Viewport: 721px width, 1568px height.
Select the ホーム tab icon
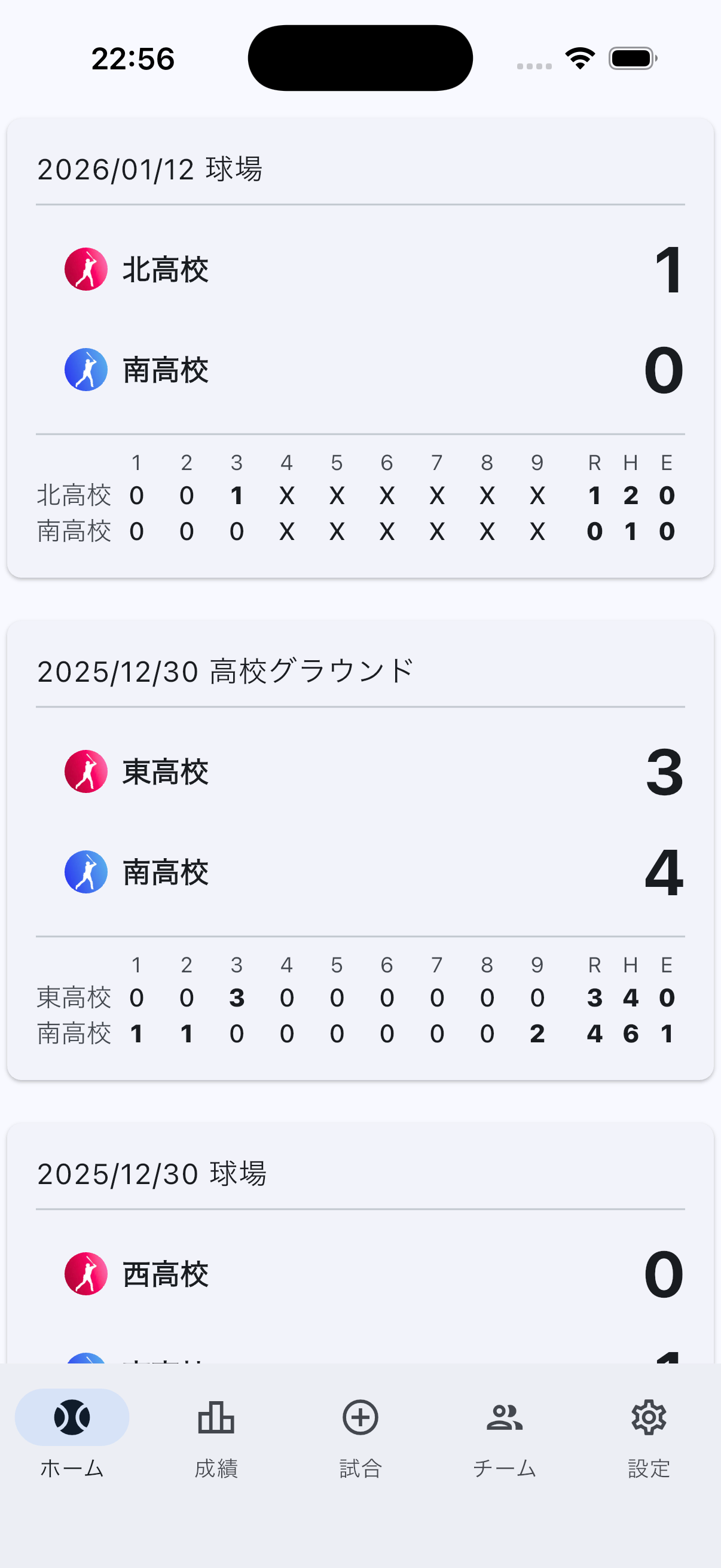click(x=72, y=1418)
